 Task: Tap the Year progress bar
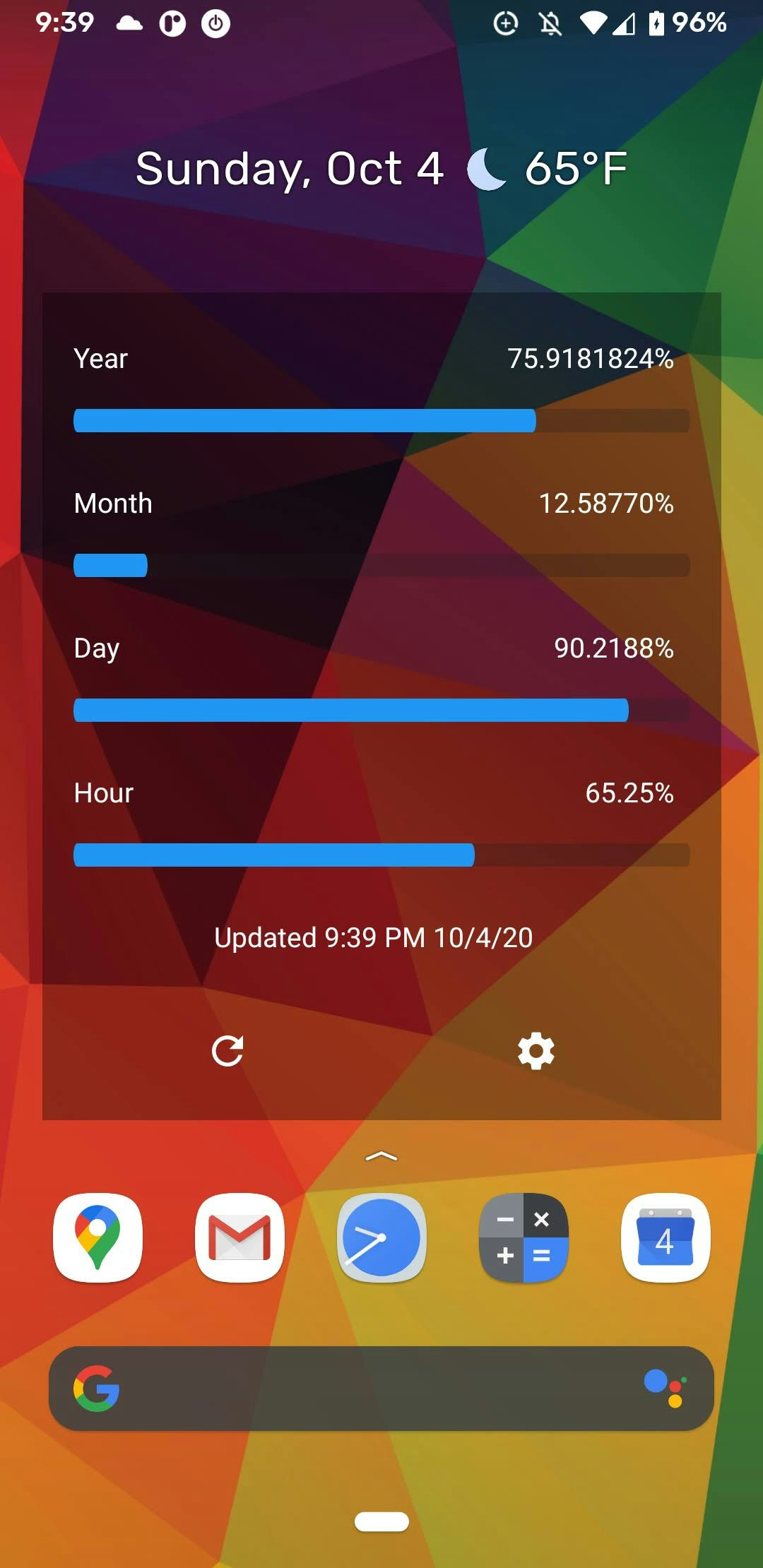[381, 420]
